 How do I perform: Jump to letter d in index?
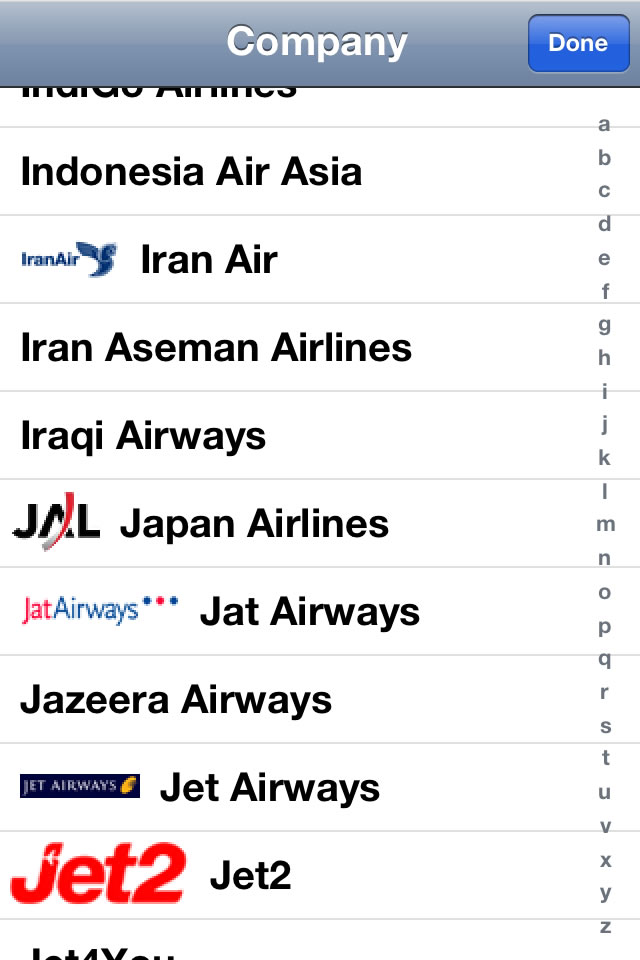[x=604, y=224]
